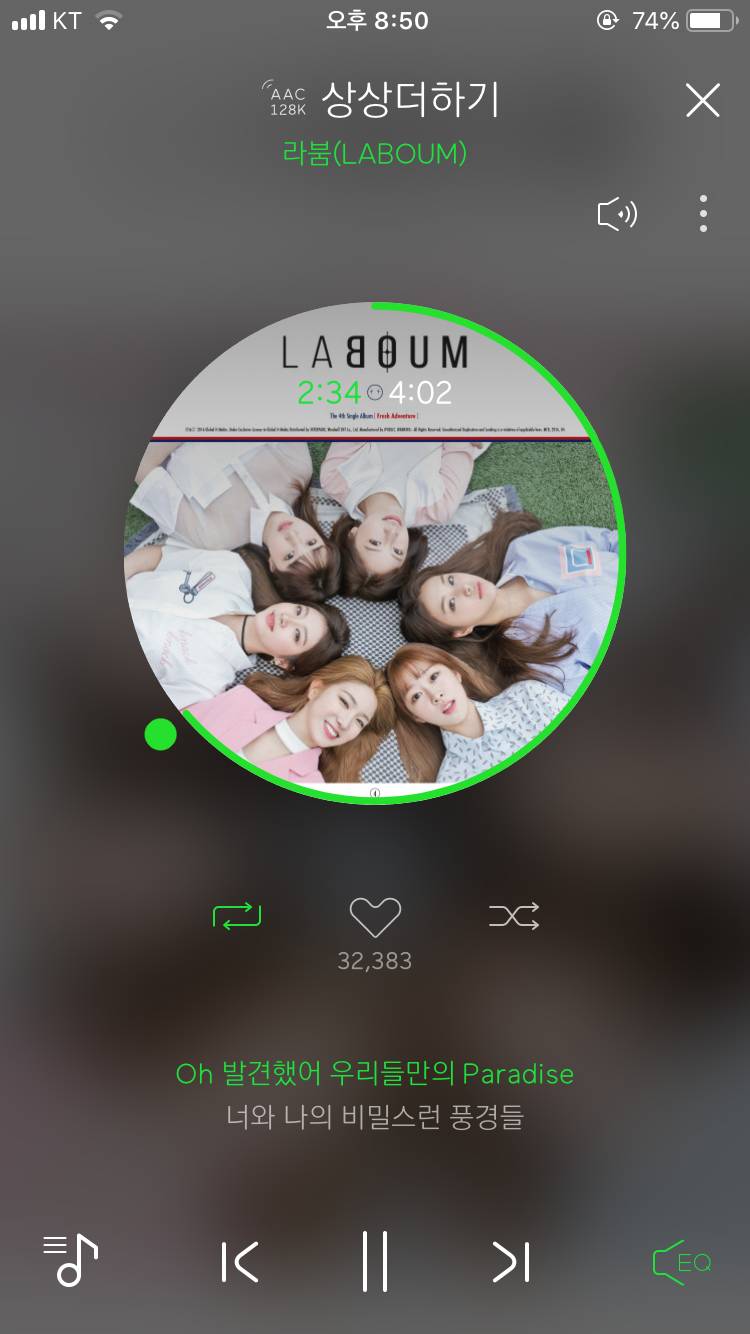
Task: Toggle the repeat mode
Action: [237, 915]
